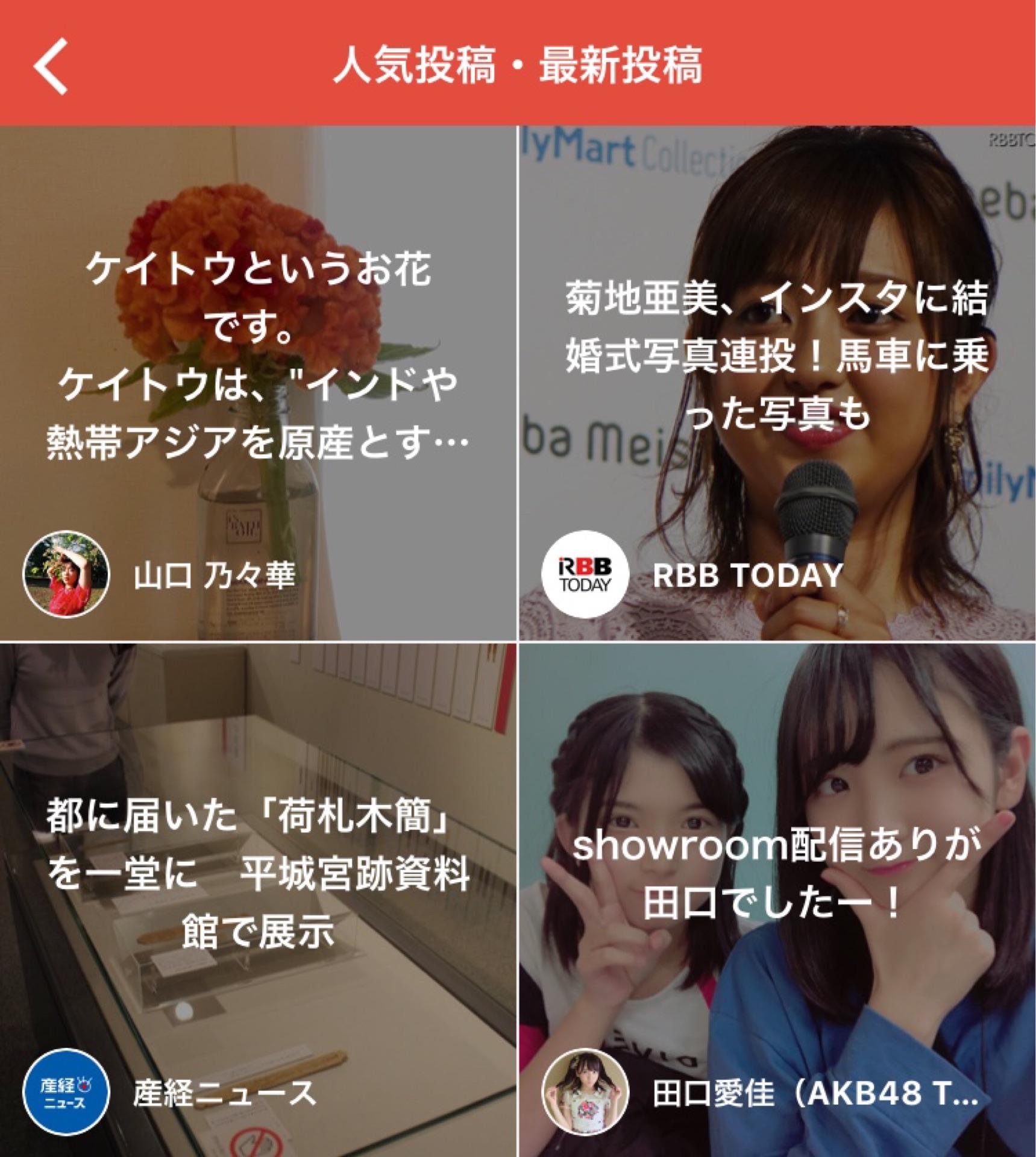Open the 菊地亜美 wedding photo article
Image resolution: width=1036 pixels, height=1157 pixels.
(776, 356)
